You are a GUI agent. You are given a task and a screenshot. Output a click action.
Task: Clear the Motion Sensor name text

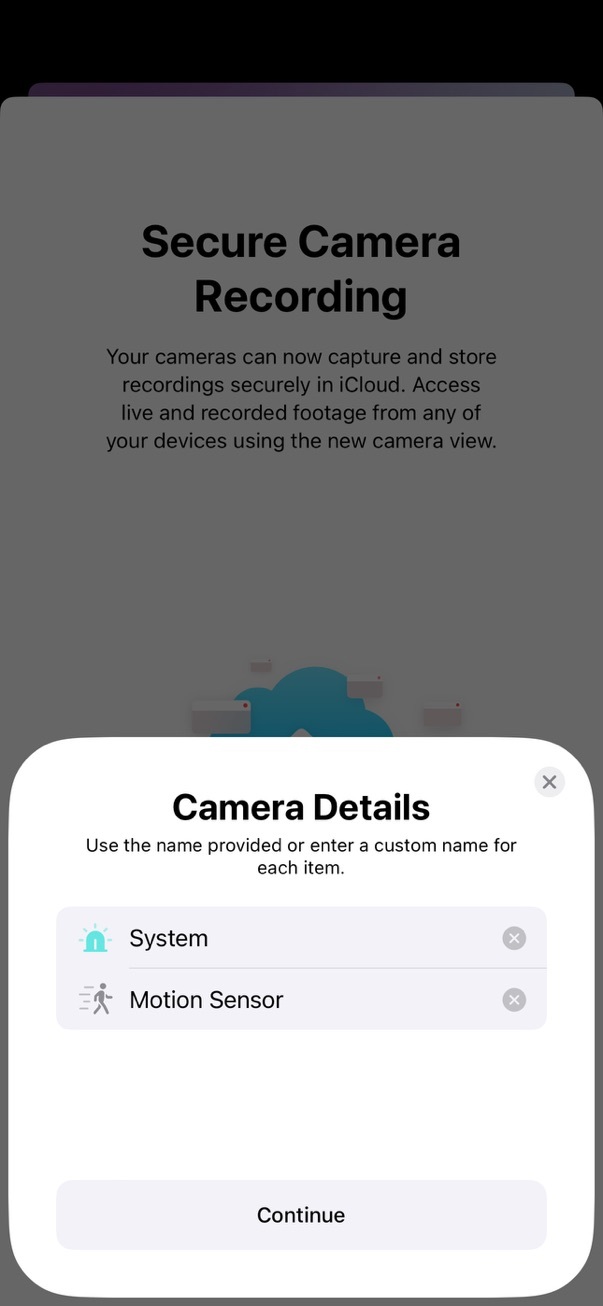pos(514,1000)
